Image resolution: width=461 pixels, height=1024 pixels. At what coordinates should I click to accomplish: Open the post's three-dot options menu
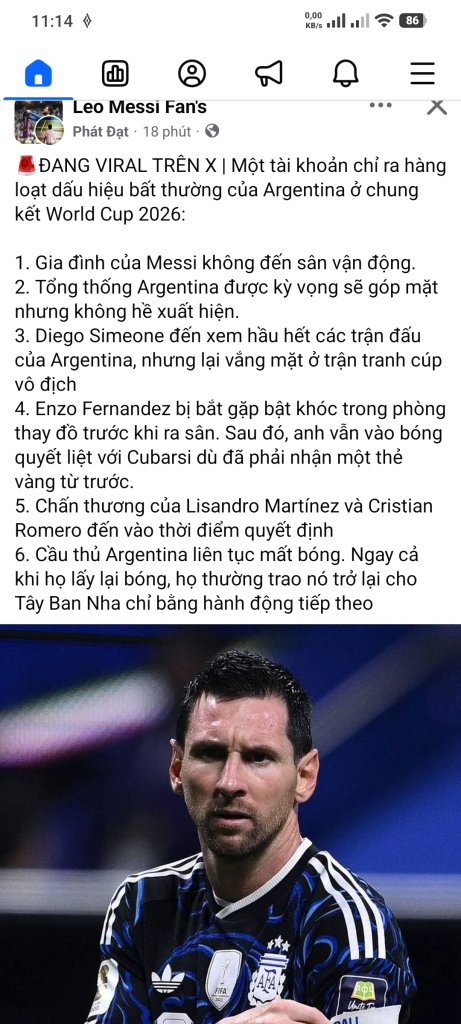pyautogui.click(x=381, y=106)
